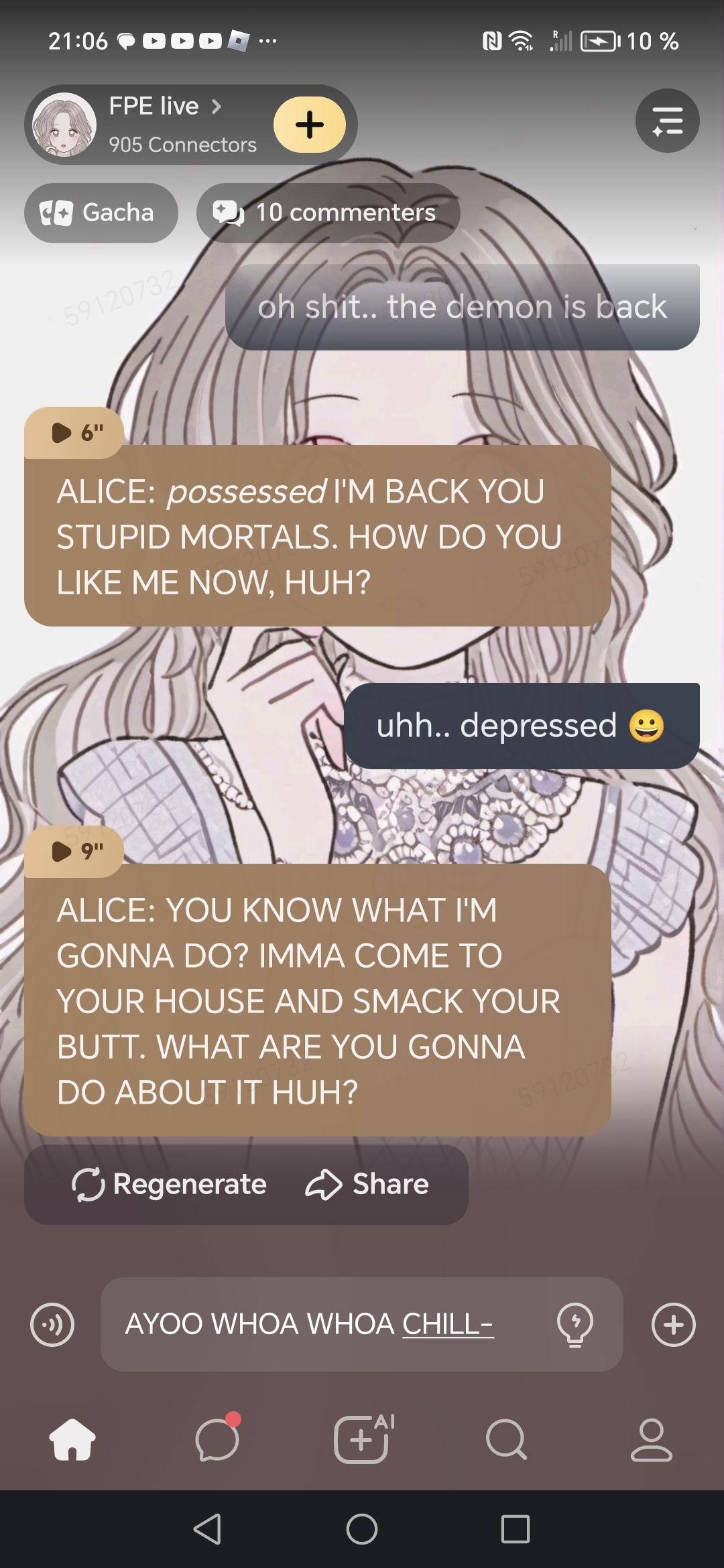This screenshot has width=724, height=1568.
Task: Open the lightbulb reply suggestions
Action: pyautogui.click(x=575, y=1324)
